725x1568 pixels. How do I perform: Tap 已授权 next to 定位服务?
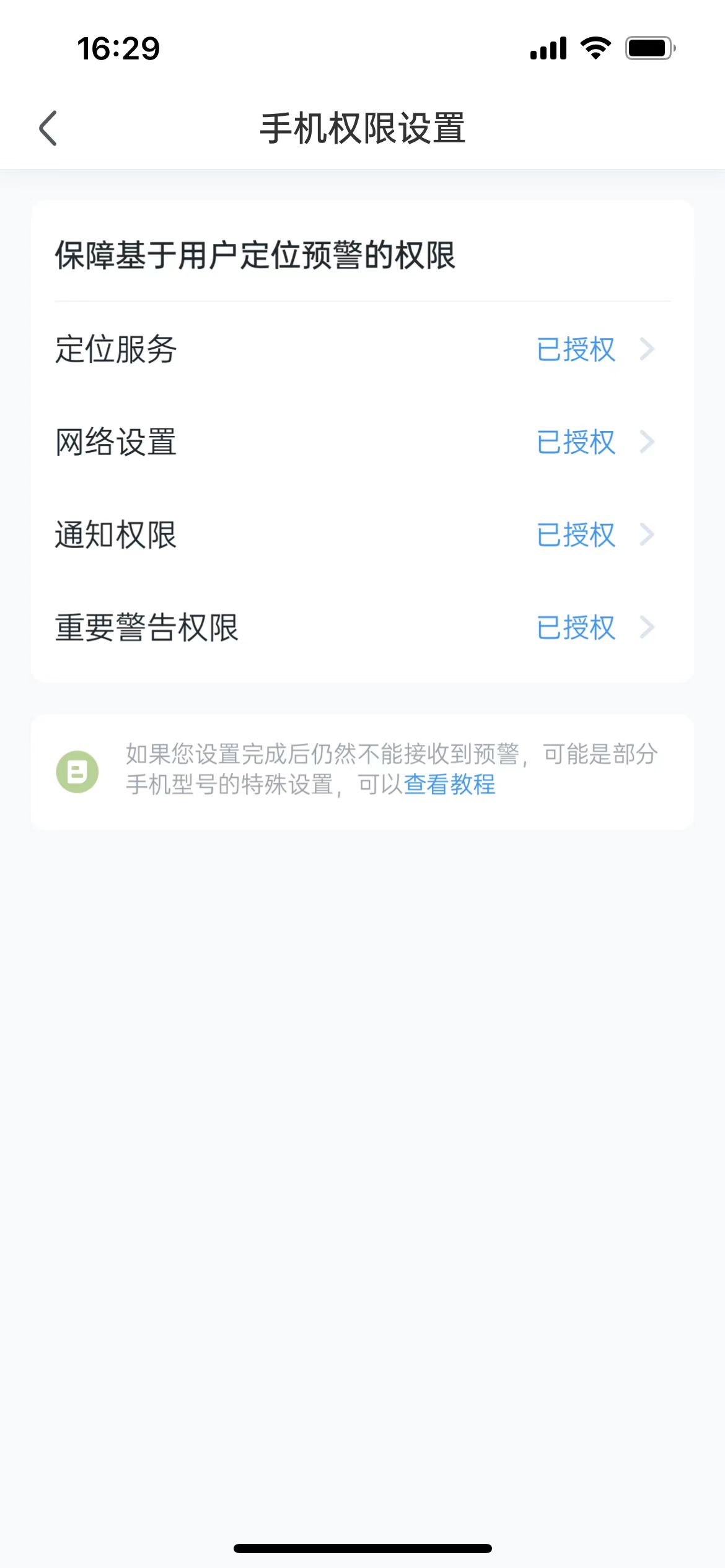[576, 349]
